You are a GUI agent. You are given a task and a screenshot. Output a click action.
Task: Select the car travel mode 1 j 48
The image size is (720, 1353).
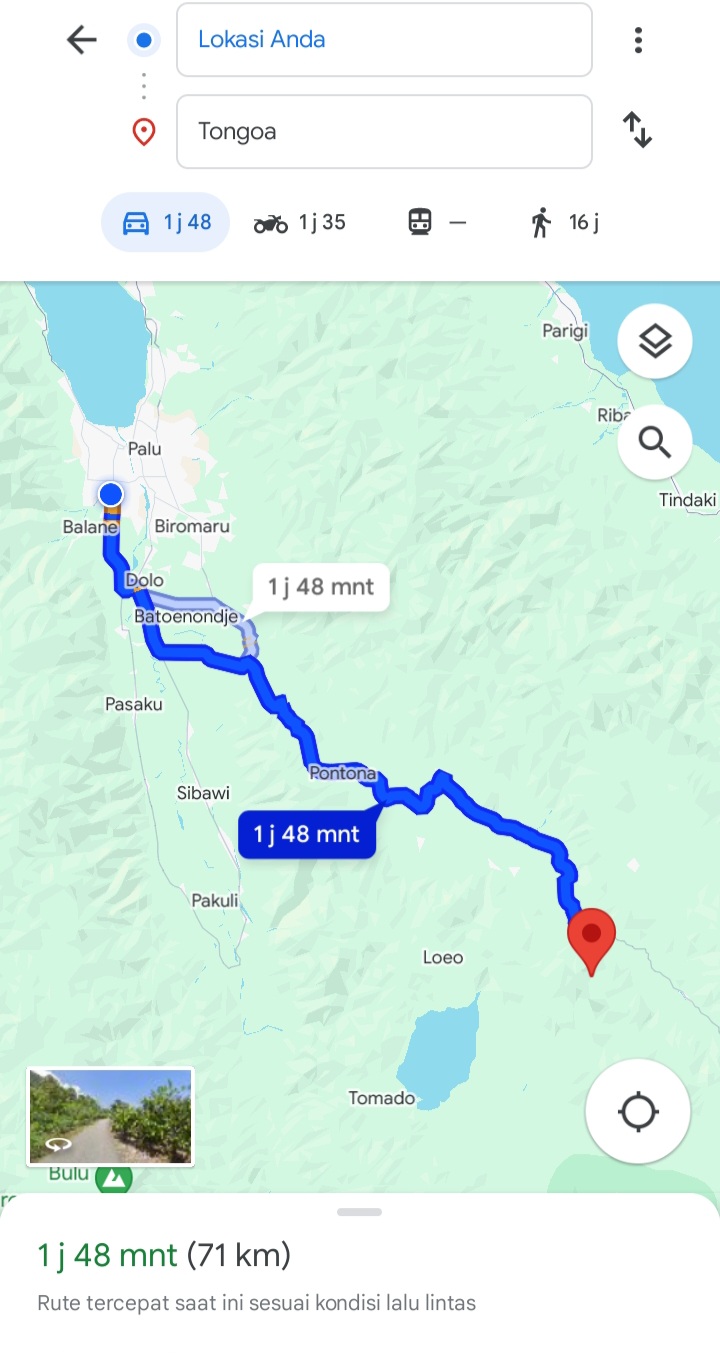pos(166,222)
